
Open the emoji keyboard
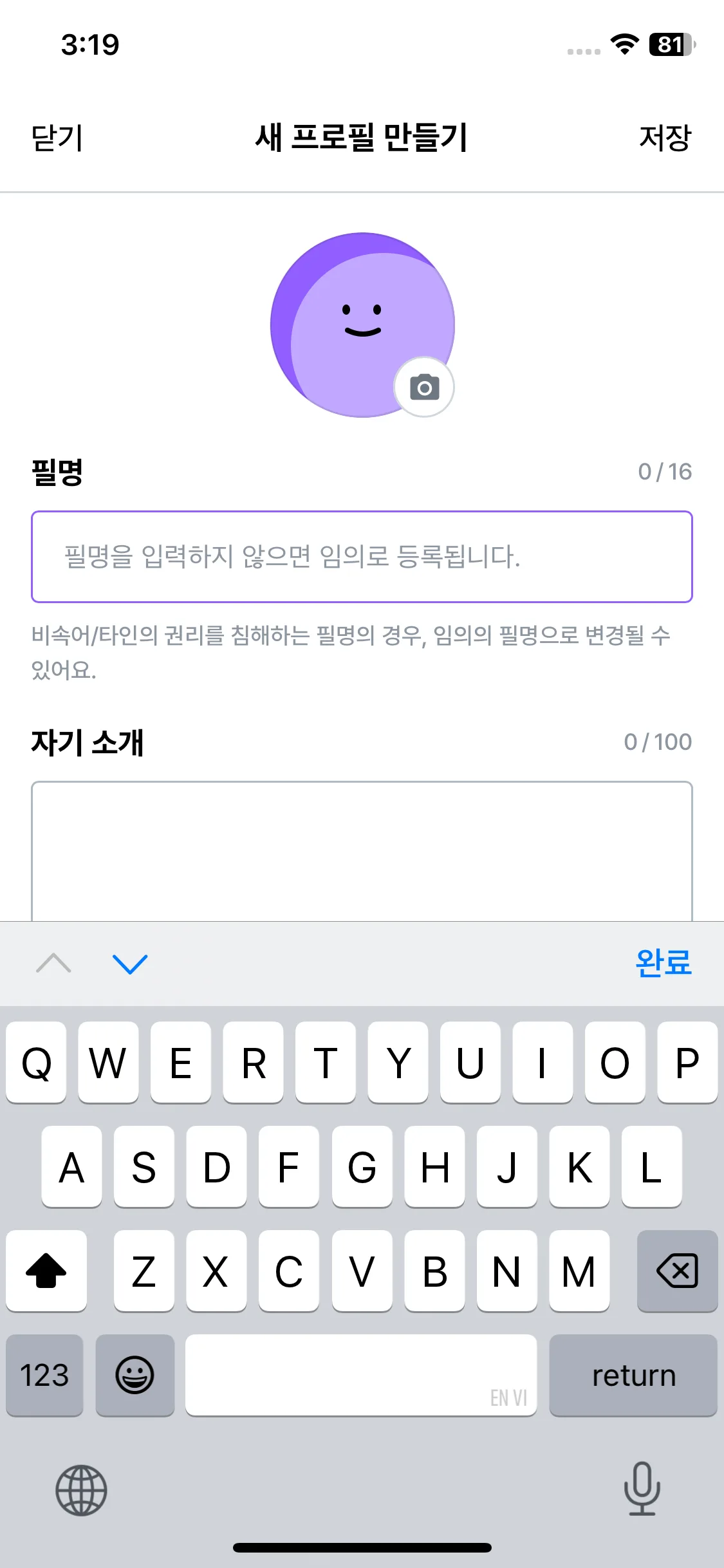135,1376
